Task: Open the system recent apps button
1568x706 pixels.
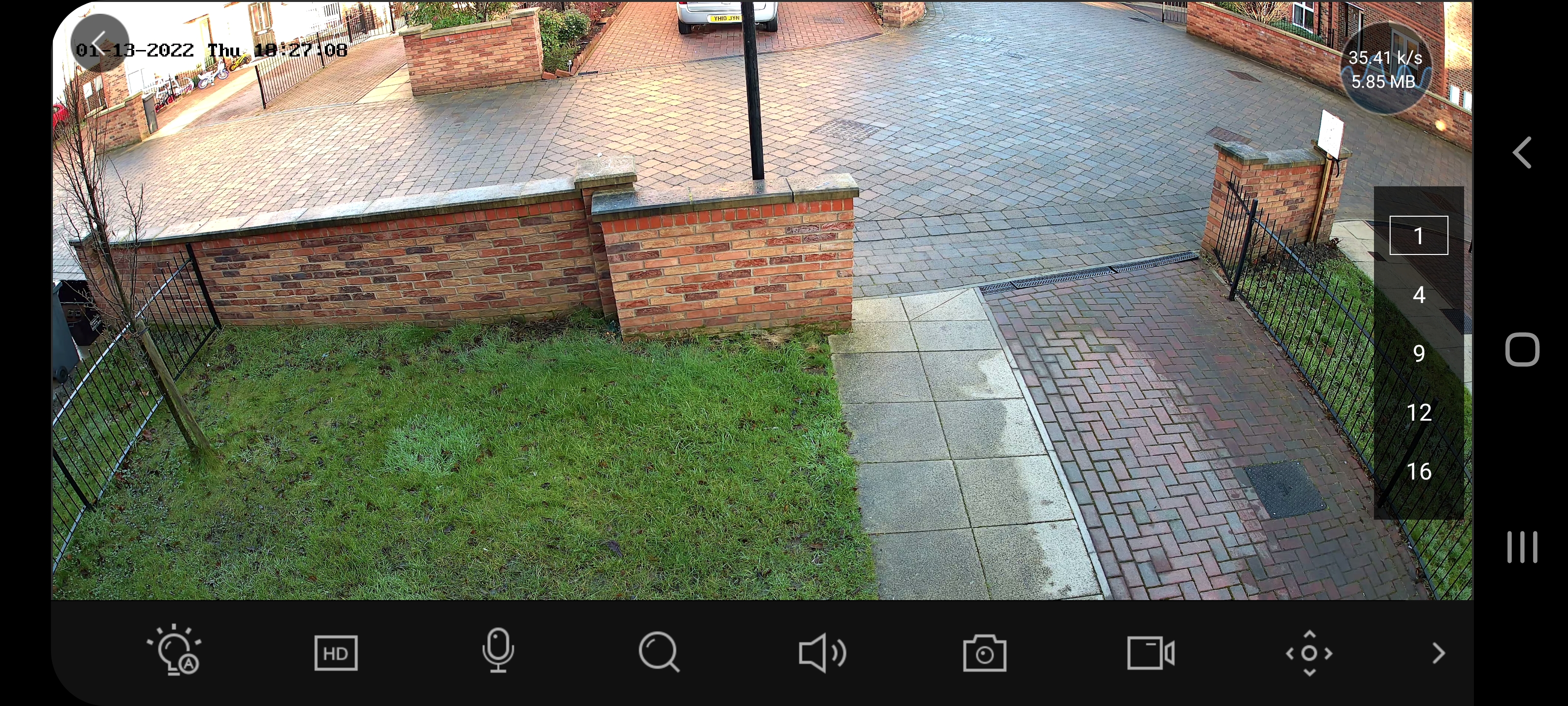Action: point(1522,546)
